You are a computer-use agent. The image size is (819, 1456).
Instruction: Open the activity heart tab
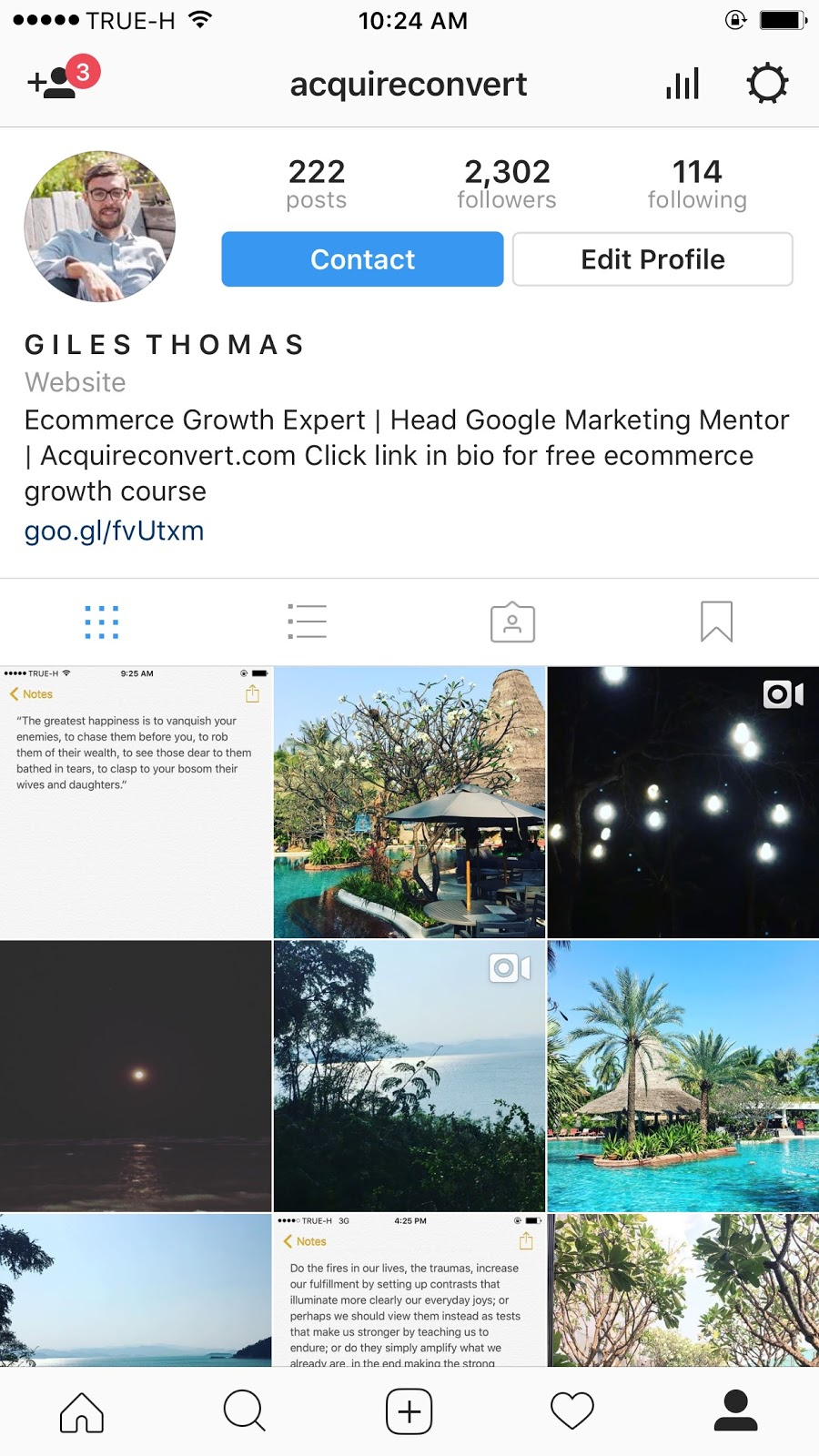coord(572,1411)
